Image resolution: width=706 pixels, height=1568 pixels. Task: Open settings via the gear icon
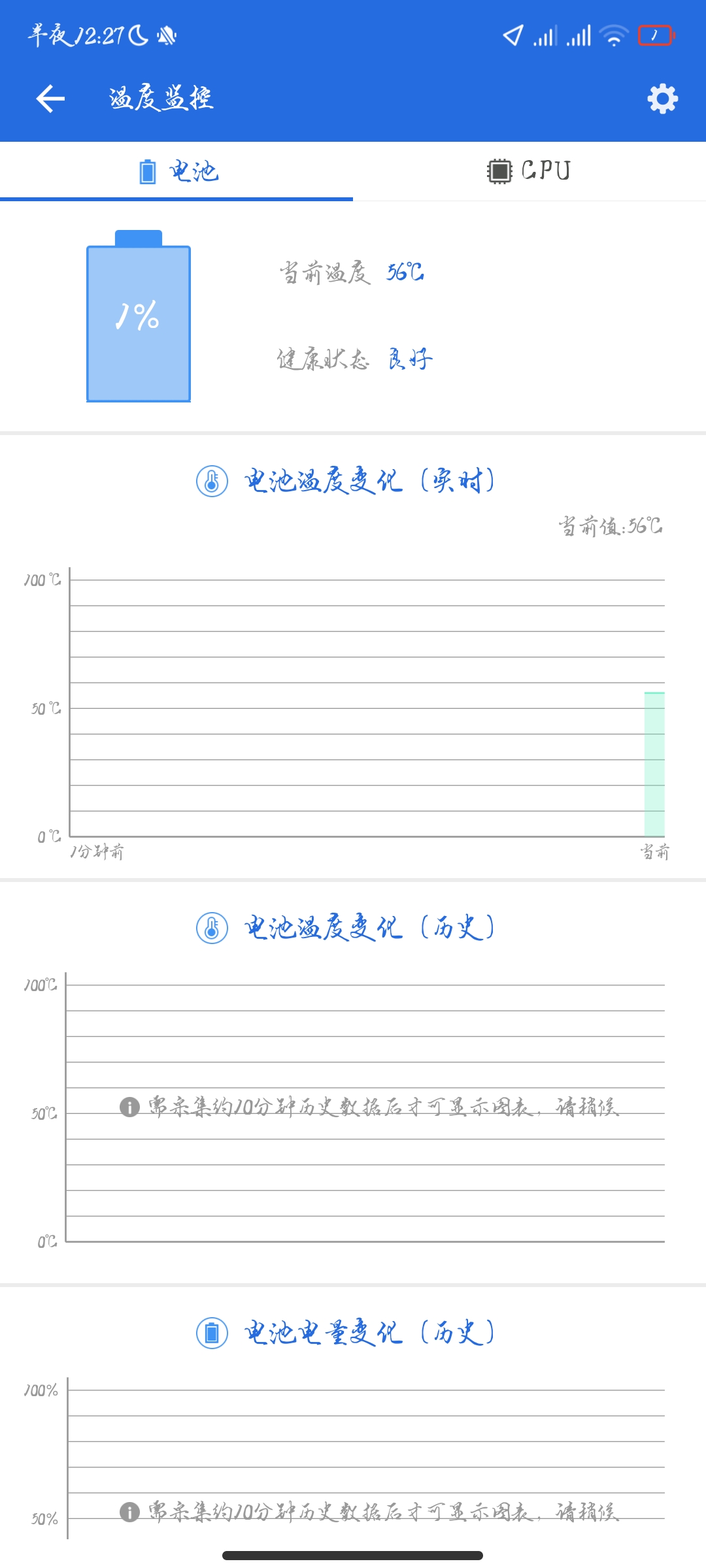point(662,99)
